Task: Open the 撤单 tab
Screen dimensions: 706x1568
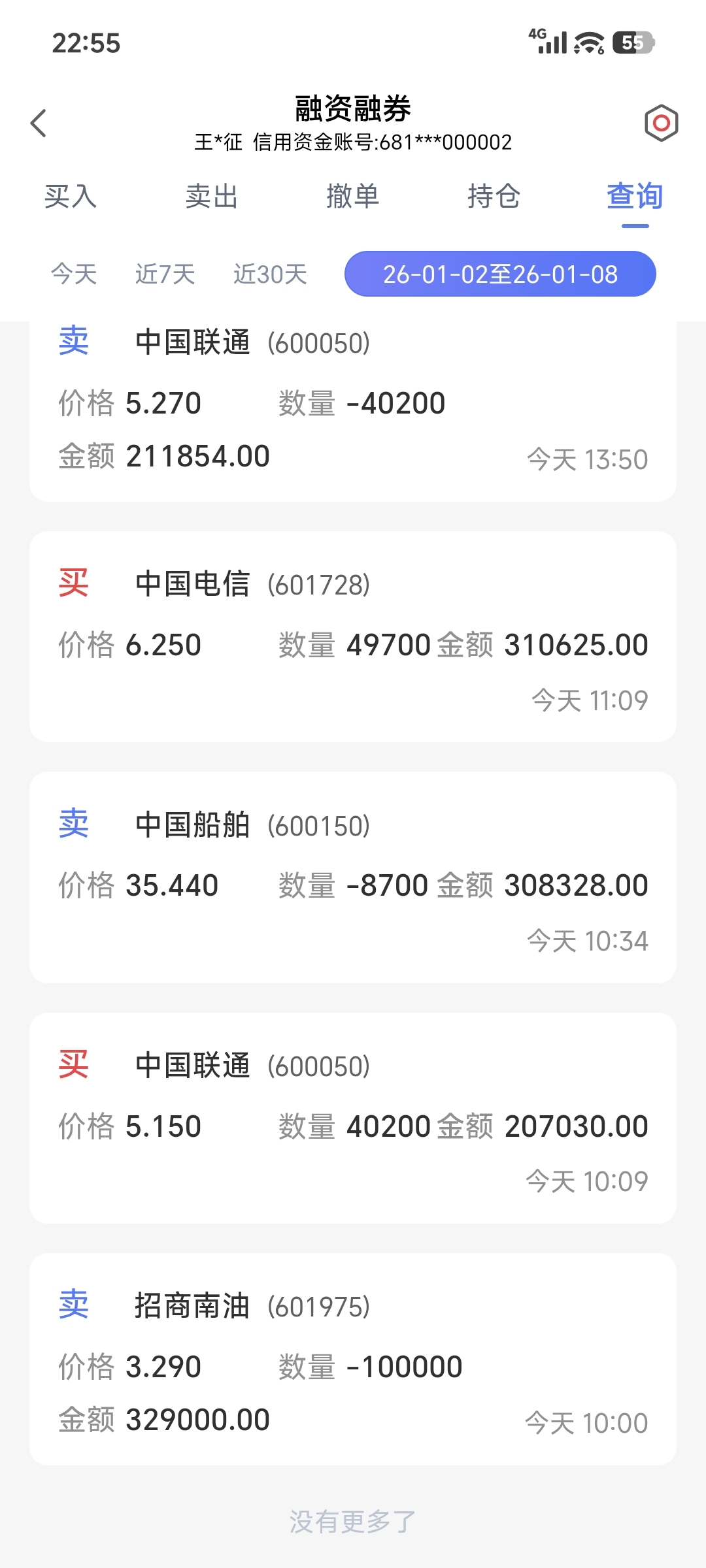Action: (x=352, y=196)
